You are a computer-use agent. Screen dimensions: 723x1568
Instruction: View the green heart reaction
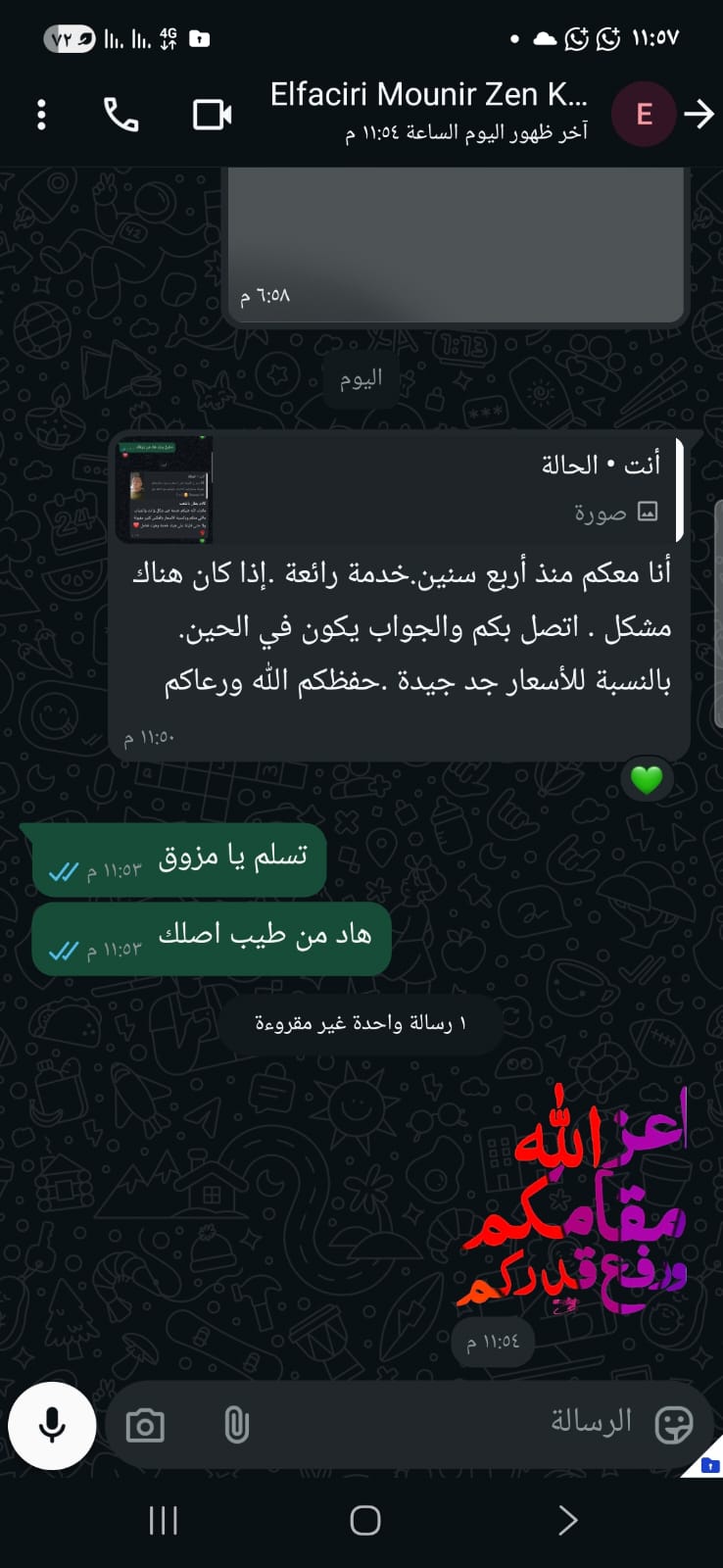tap(647, 780)
